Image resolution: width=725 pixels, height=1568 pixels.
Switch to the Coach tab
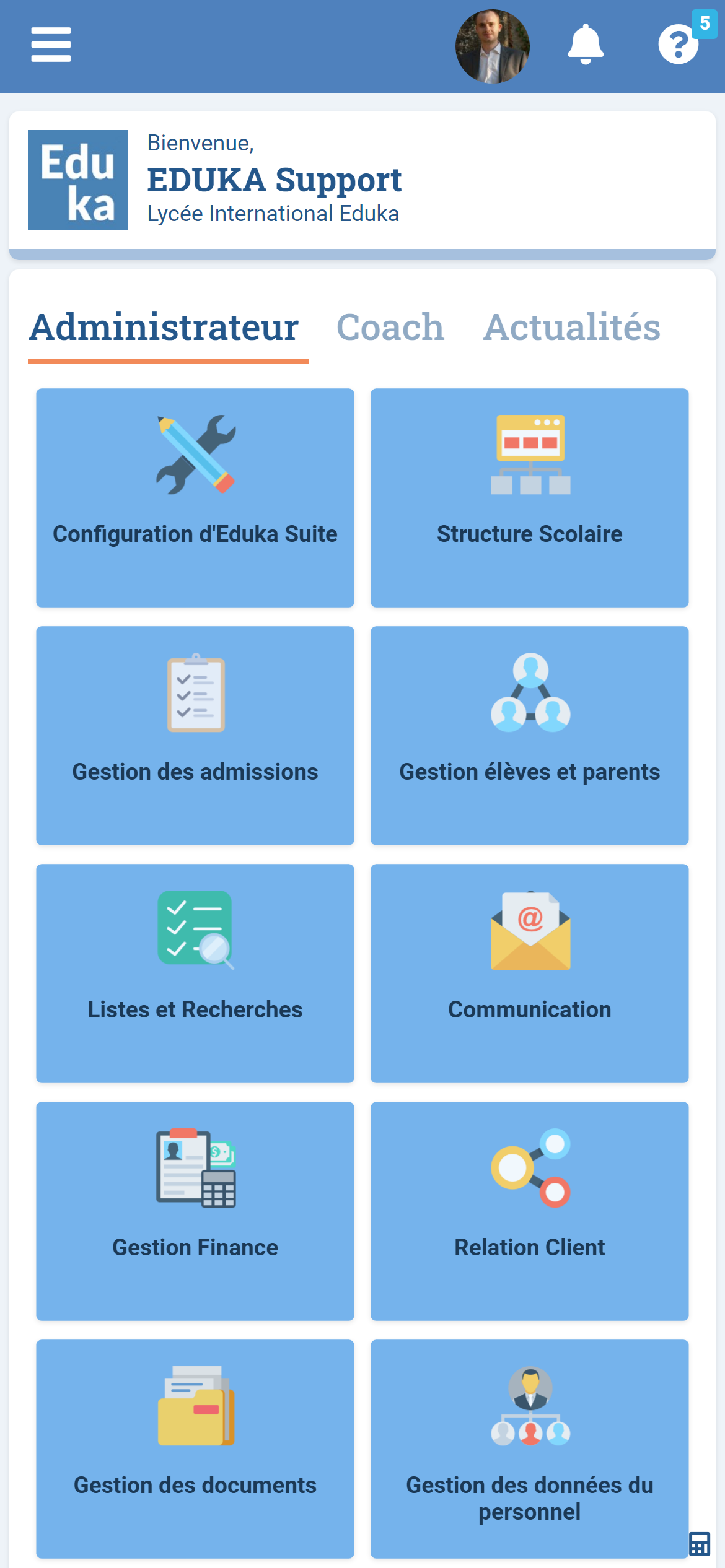pyautogui.click(x=390, y=328)
